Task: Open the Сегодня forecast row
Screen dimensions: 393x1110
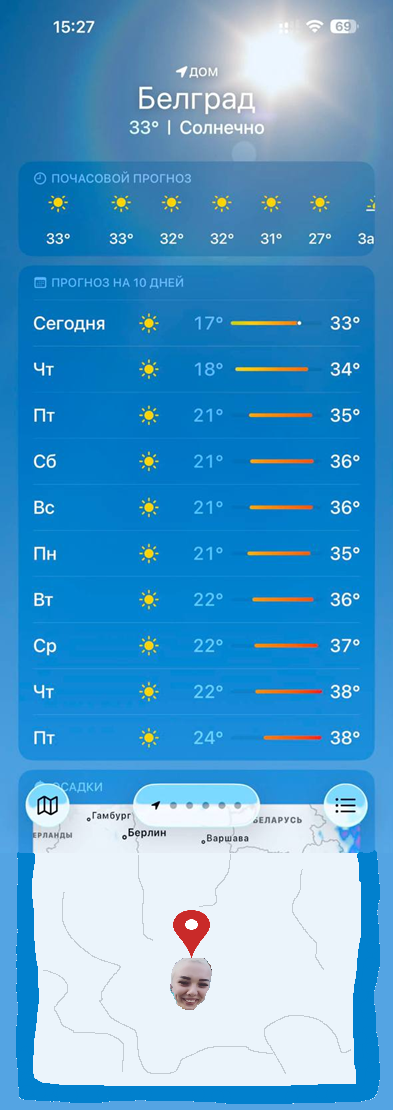Action: 196,324
